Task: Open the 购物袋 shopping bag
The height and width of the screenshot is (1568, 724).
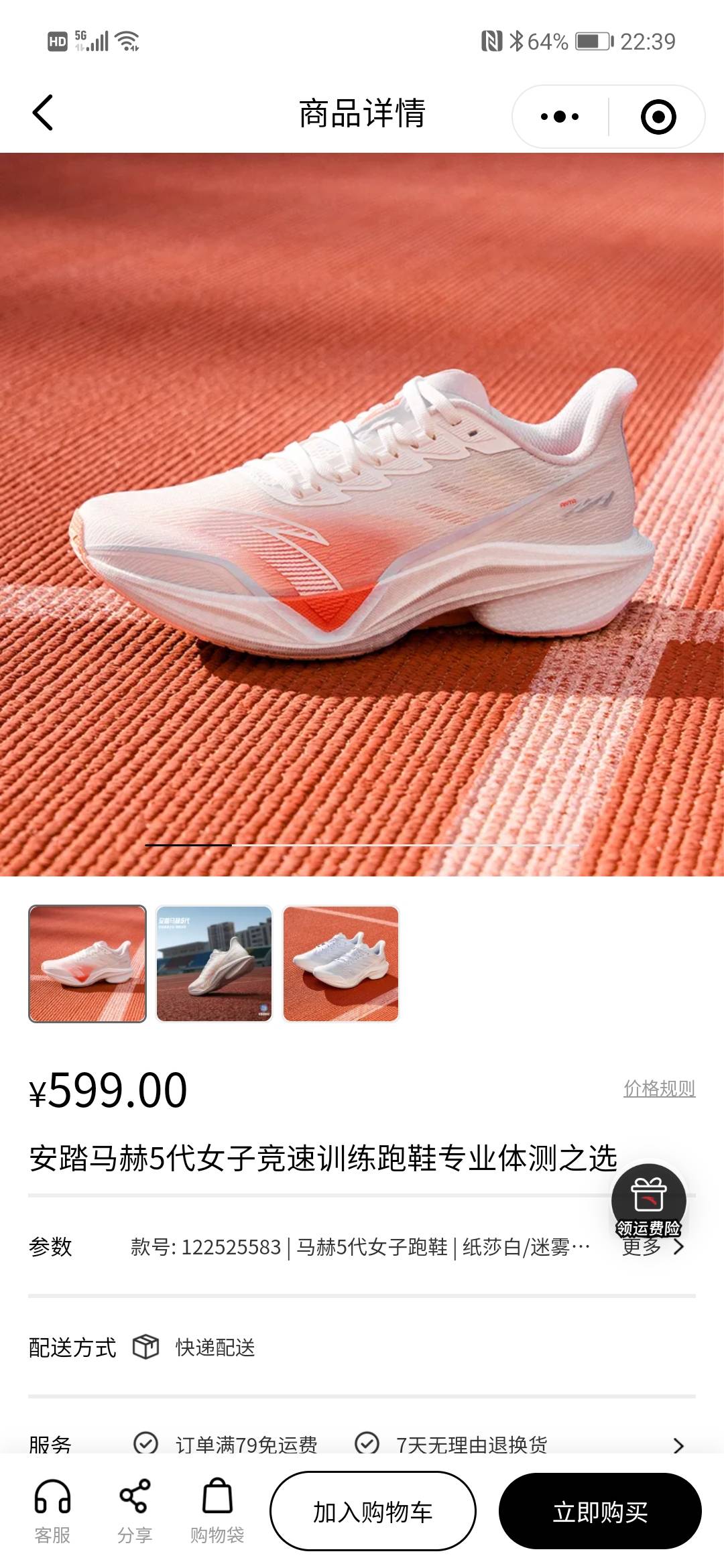Action: coord(217,1512)
